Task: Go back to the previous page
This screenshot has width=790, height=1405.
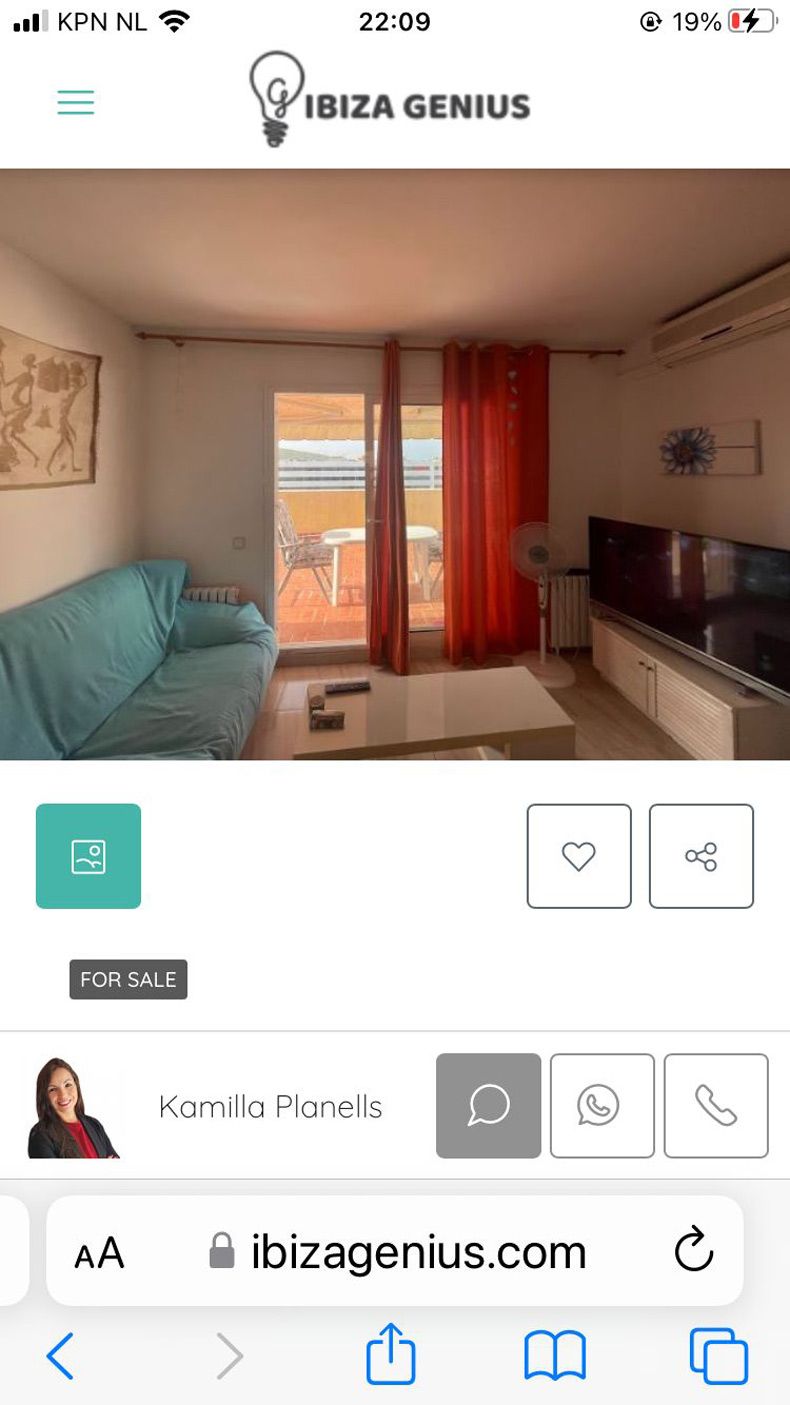Action: (x=60, y=1356)
